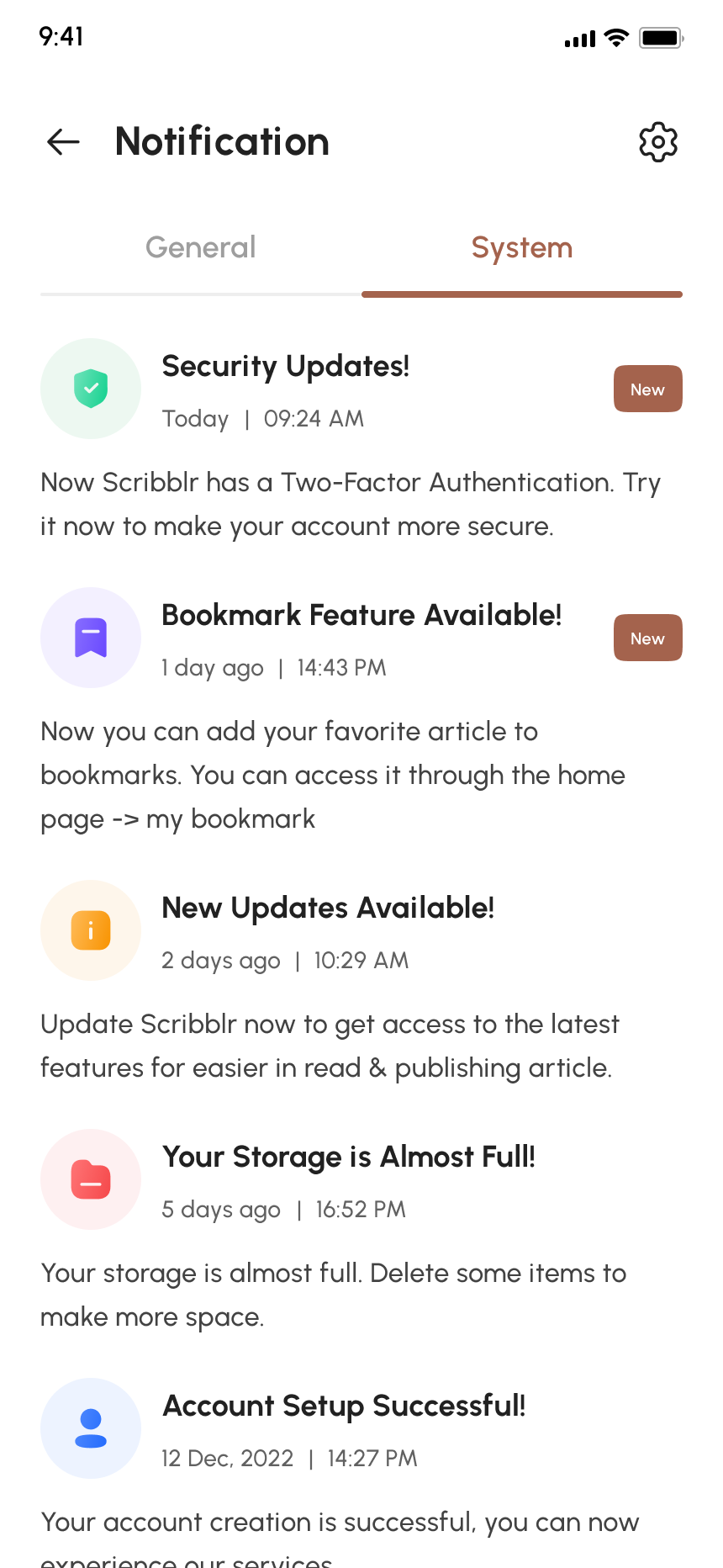View the New Updates Available notification
The height and width of the screenshot is (1568, 723).
point(328,908)
